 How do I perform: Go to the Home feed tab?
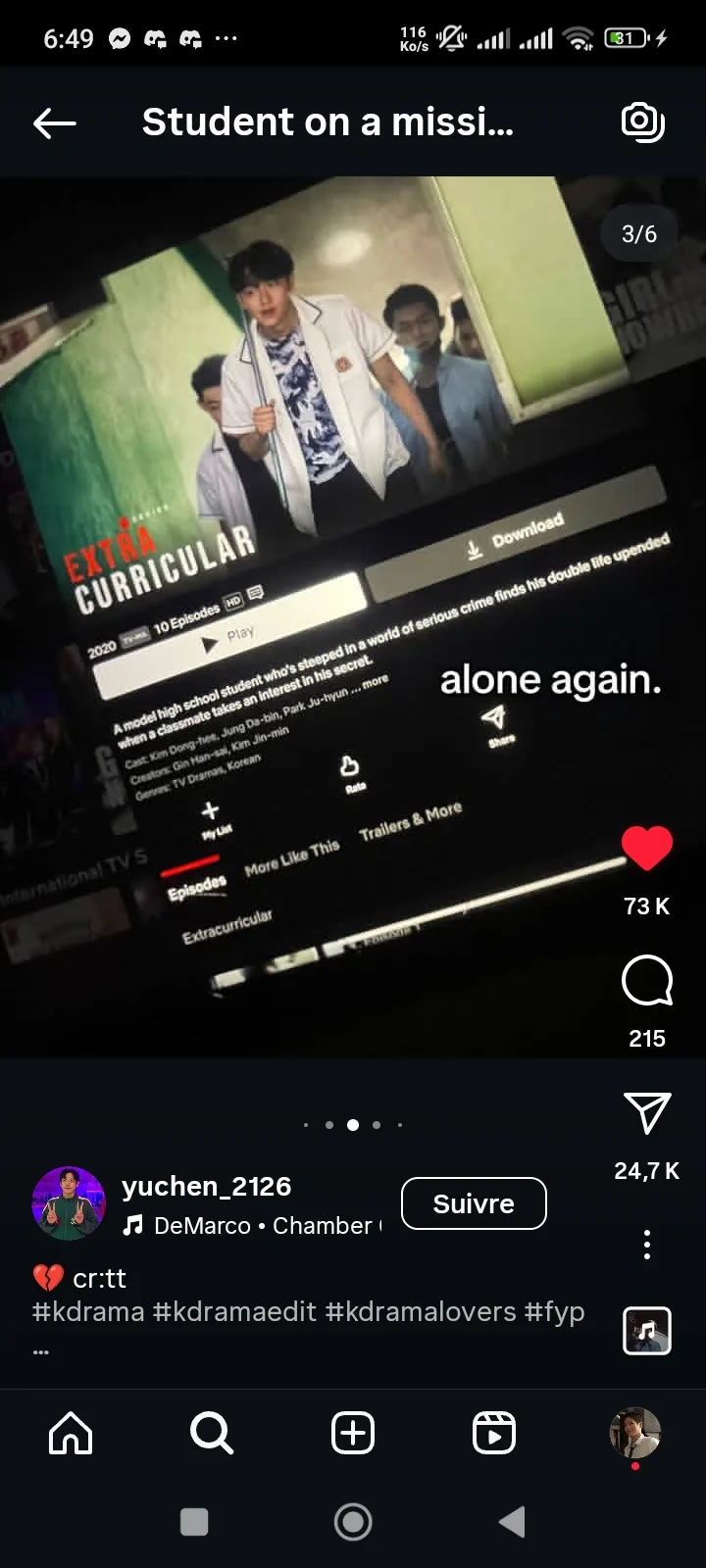[x=71, y=1434]
